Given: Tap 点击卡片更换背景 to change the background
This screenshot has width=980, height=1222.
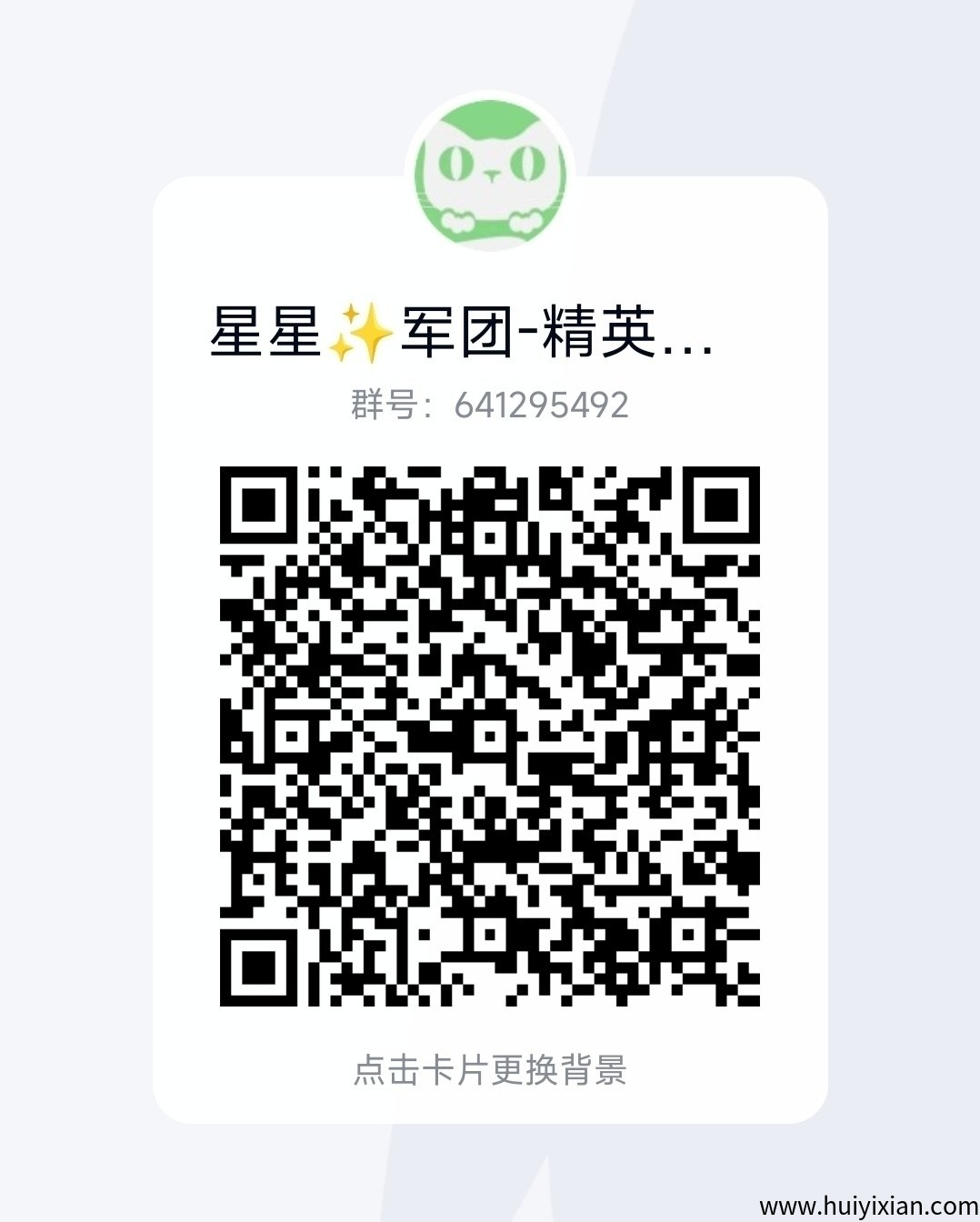Looking at the screenshot, I should point(489,1073).
